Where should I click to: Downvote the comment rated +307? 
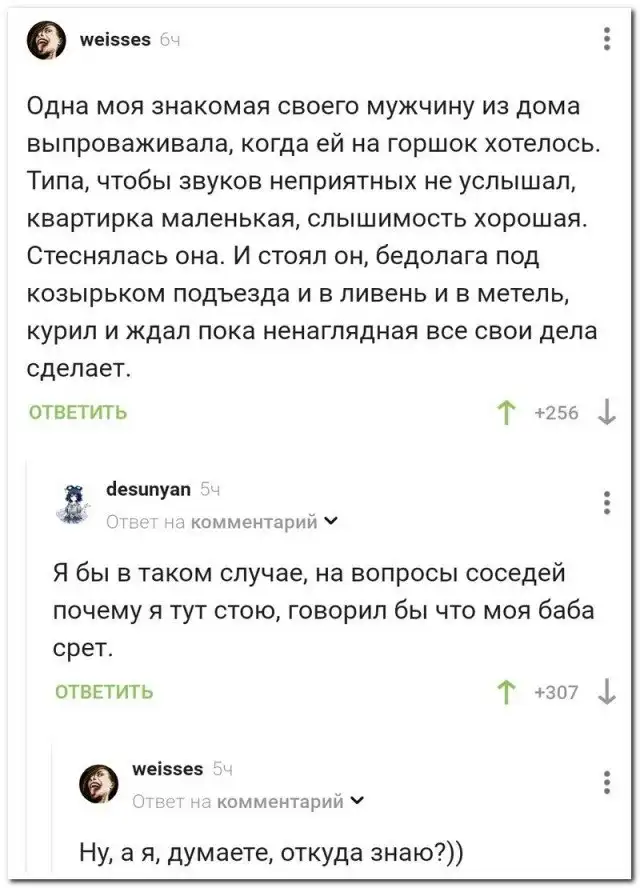605,690
